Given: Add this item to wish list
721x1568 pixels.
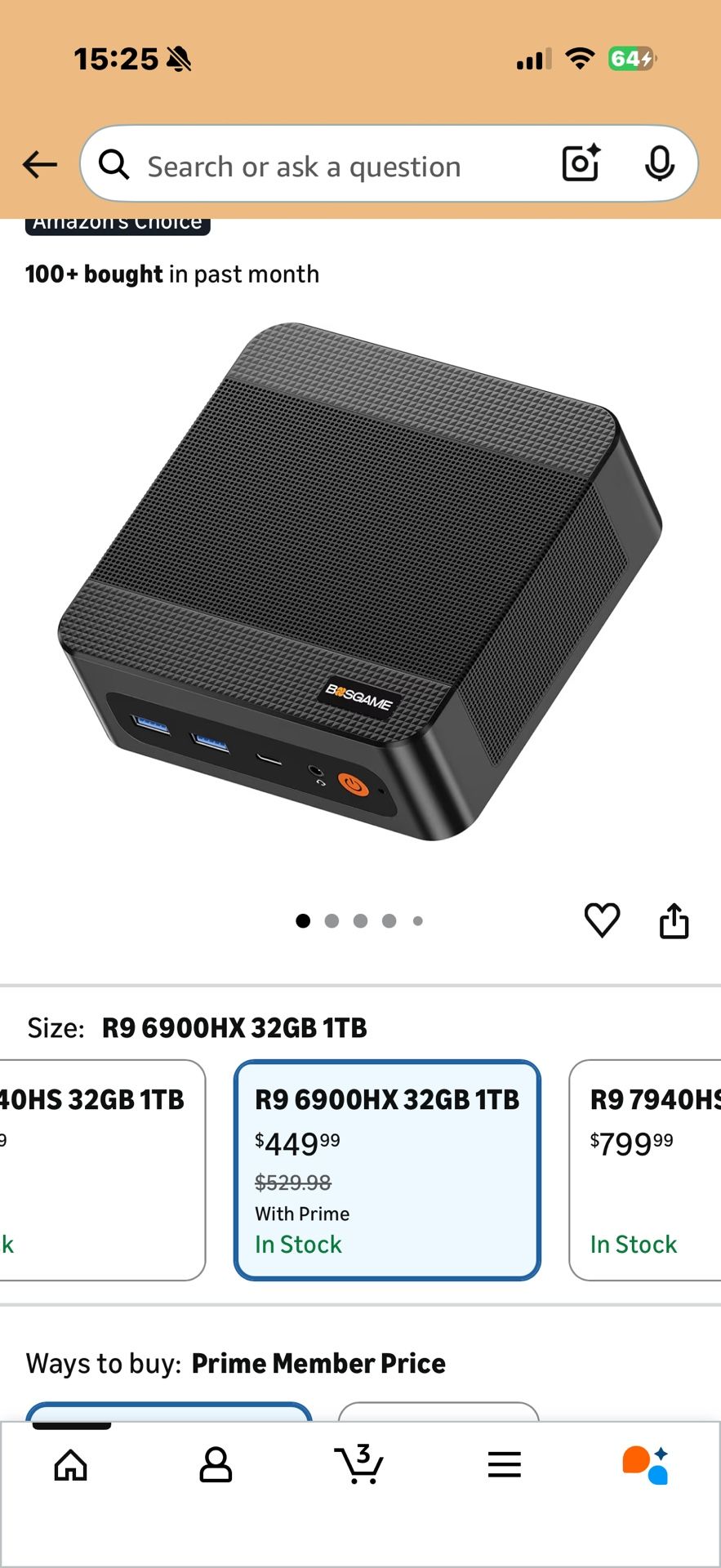Looking at the screenshot, I should 602,920.
